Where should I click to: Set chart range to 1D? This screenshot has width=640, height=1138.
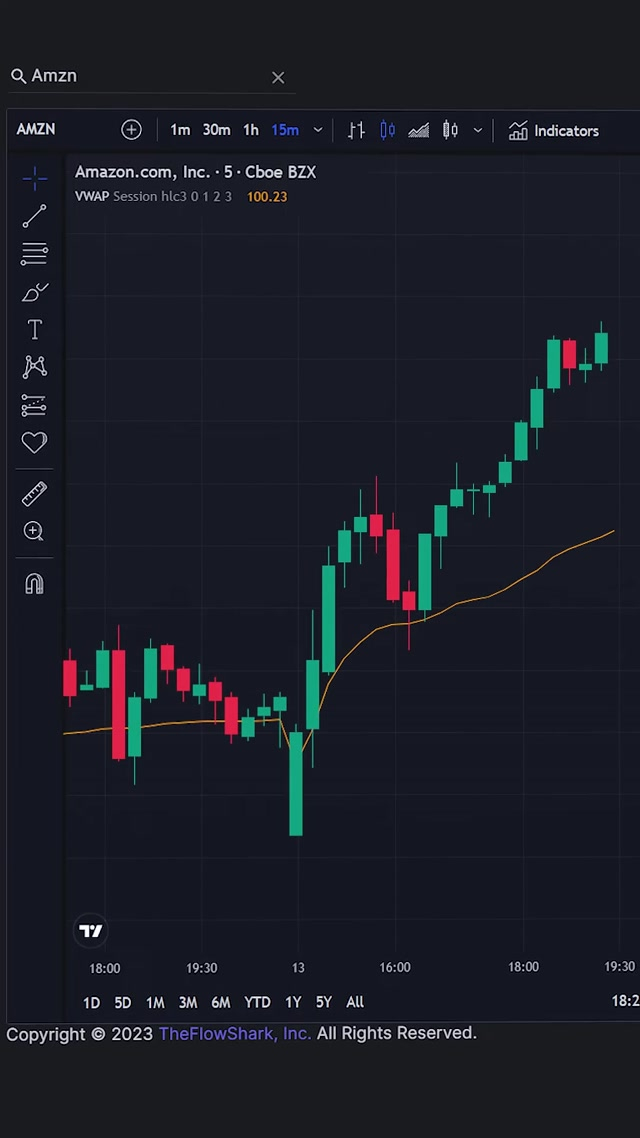91,1002
